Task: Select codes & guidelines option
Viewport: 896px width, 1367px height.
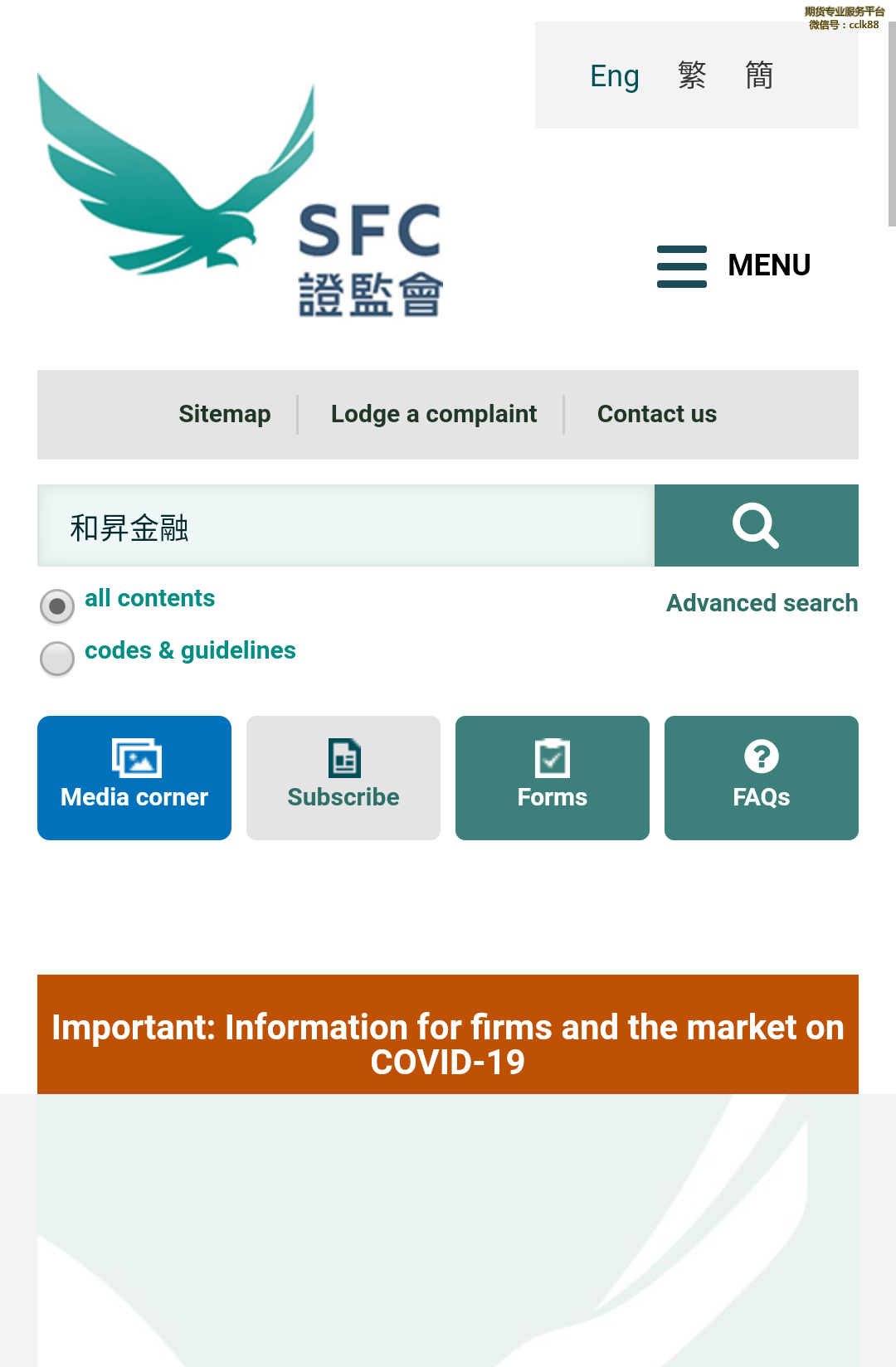Action: pos(58,659)
